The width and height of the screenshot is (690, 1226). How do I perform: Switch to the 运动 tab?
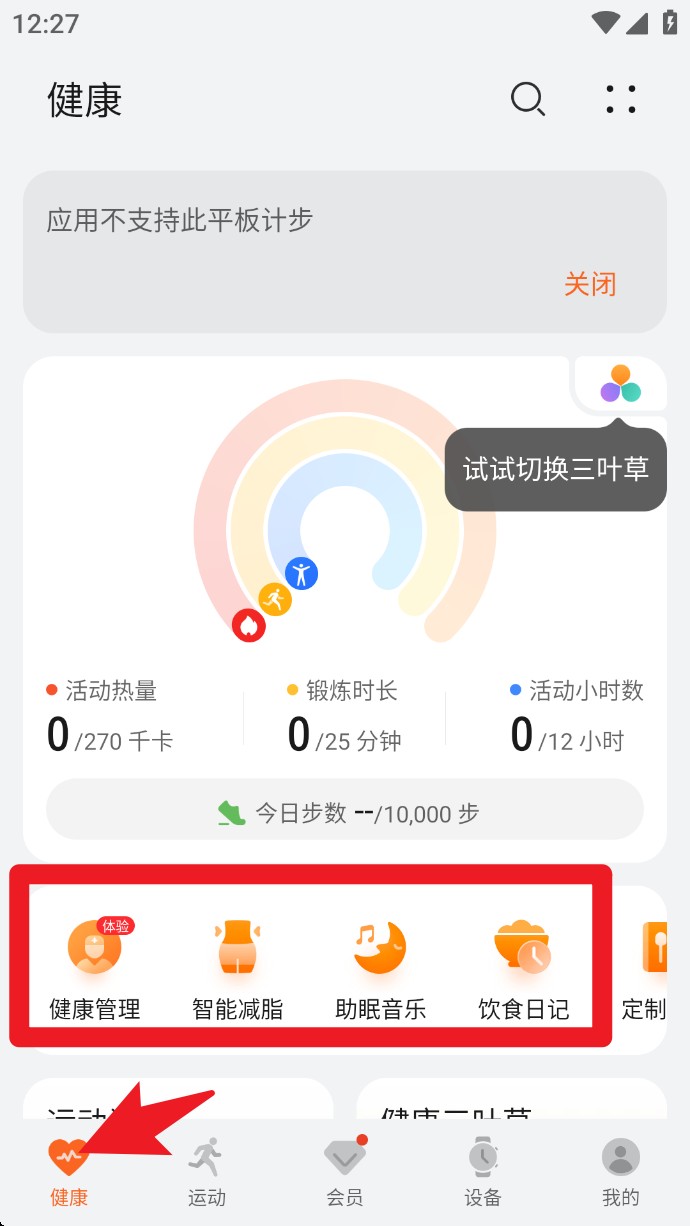point(207,1172)
